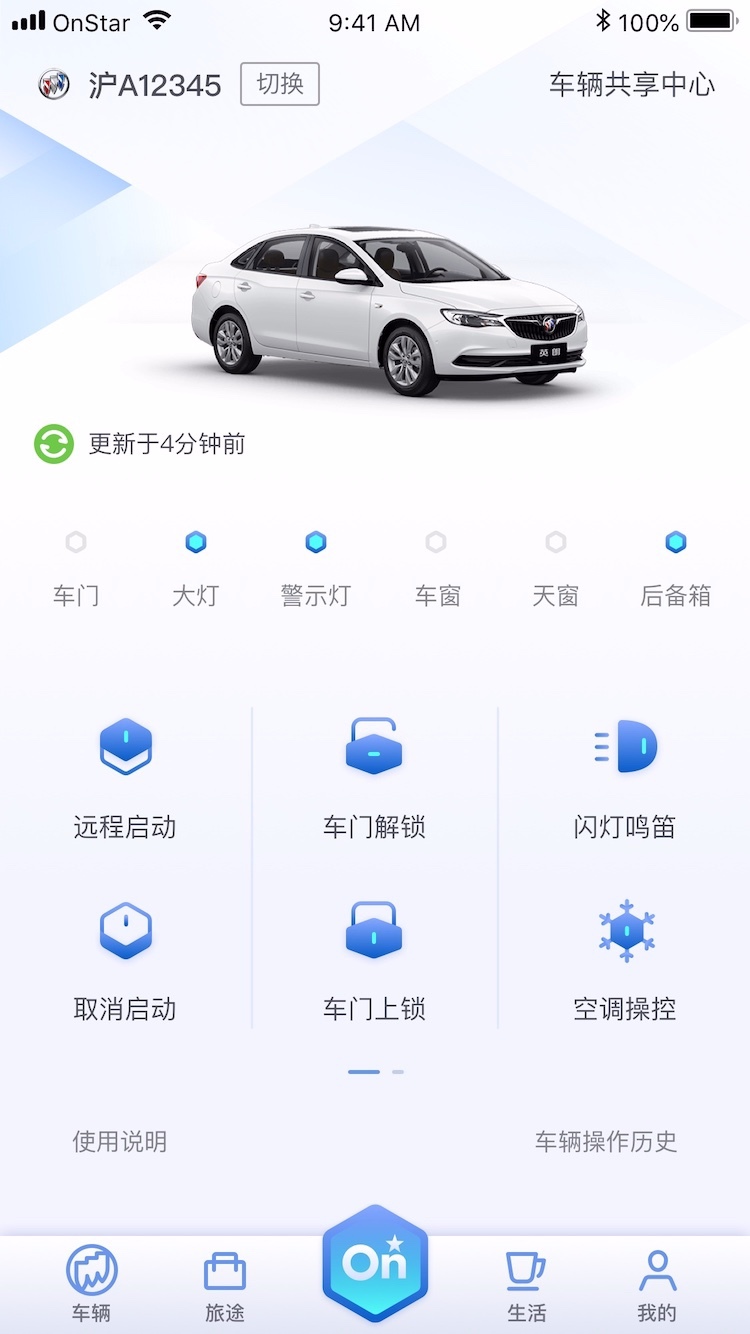Image resolution: width=750 pixels, height=1334 pixels.
Task: Open 车辆共享中心 vehicle sharing center
Action: click(630, 86)
